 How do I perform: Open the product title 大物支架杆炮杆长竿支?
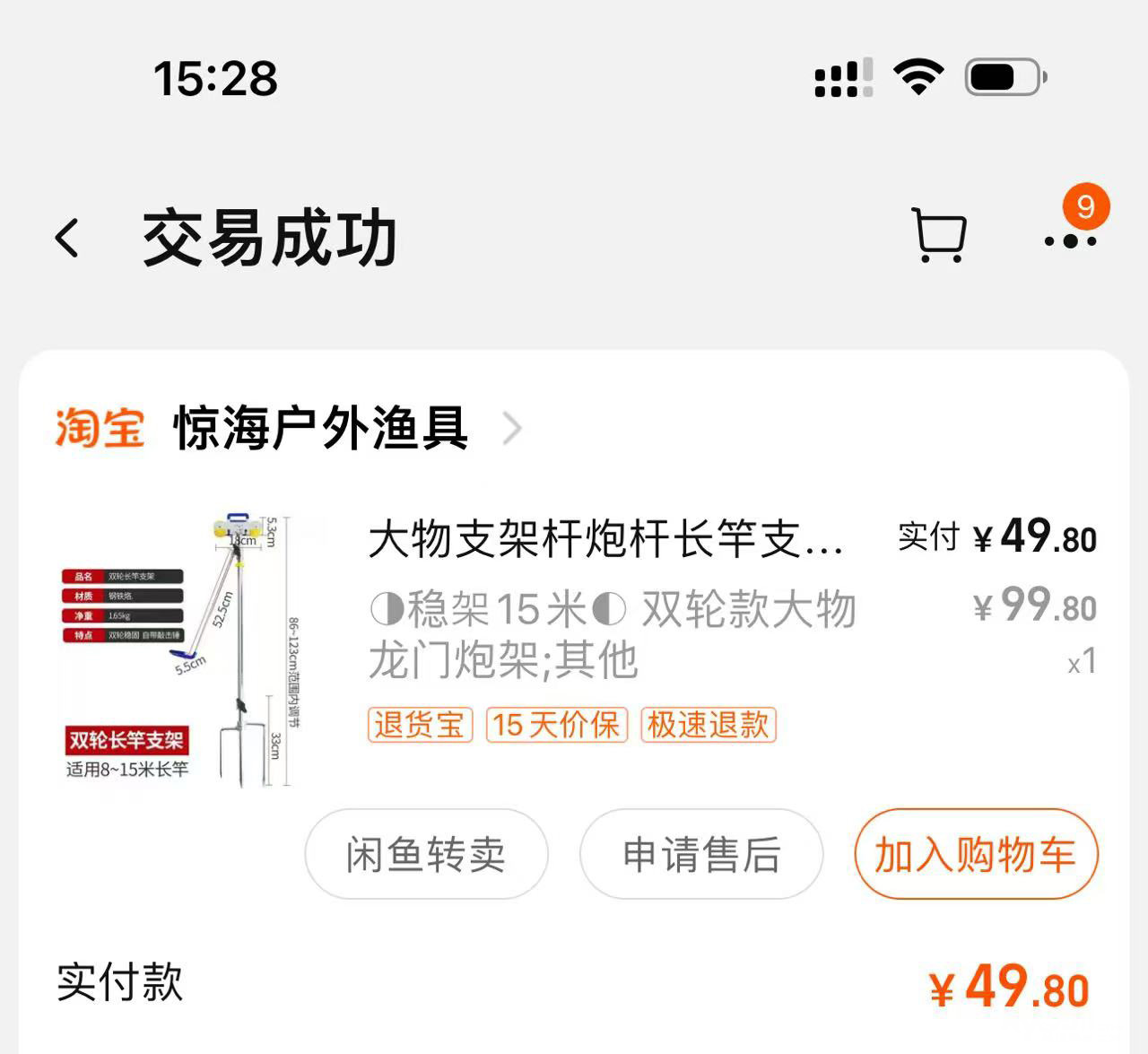coord(606,539)
